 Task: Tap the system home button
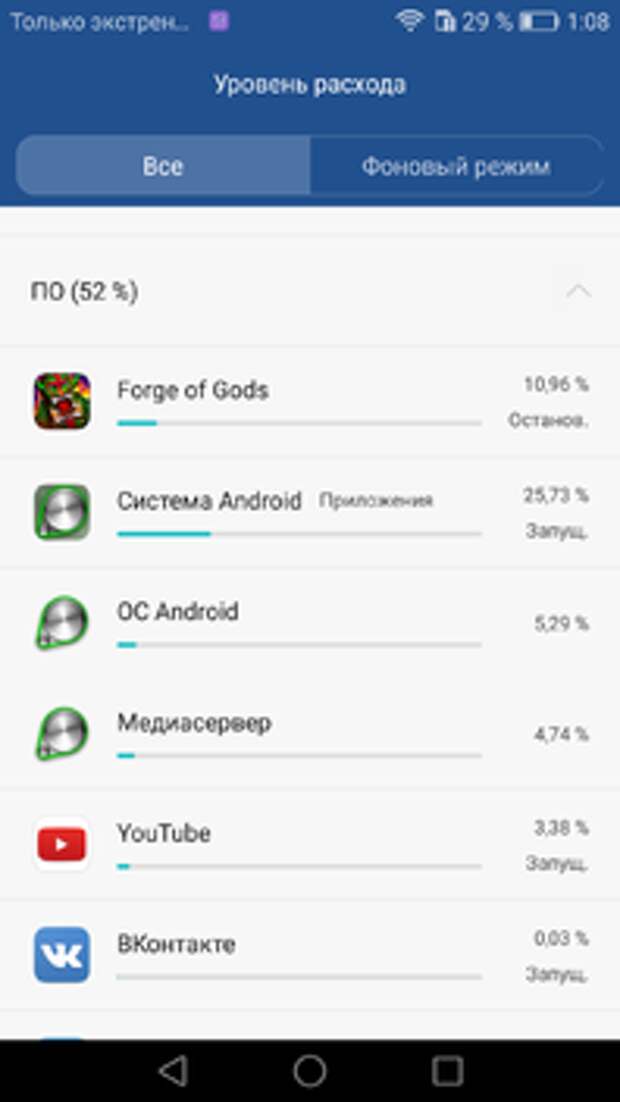pyautogui.click(x=310, y=1071)
